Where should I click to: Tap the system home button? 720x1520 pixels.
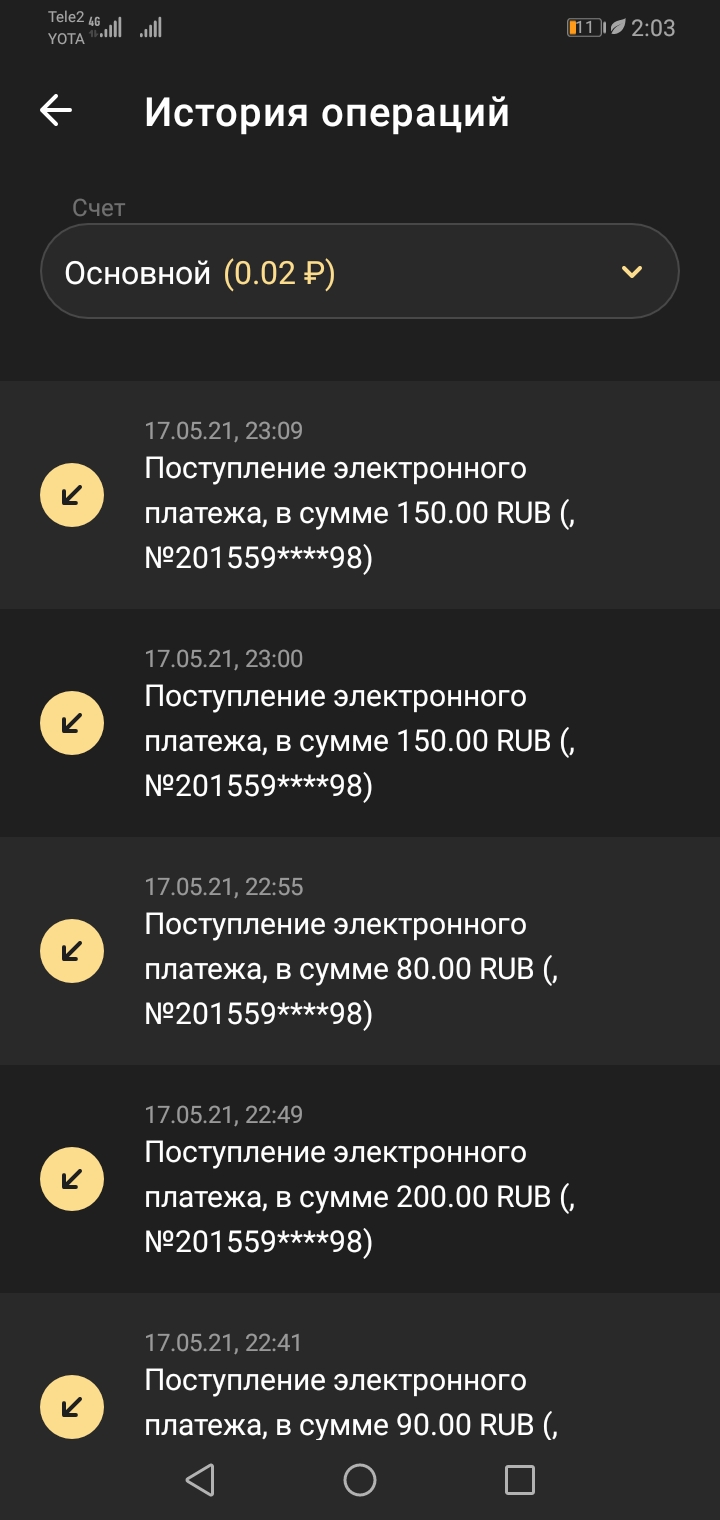pyautogui.click(x=359, y=1480)
